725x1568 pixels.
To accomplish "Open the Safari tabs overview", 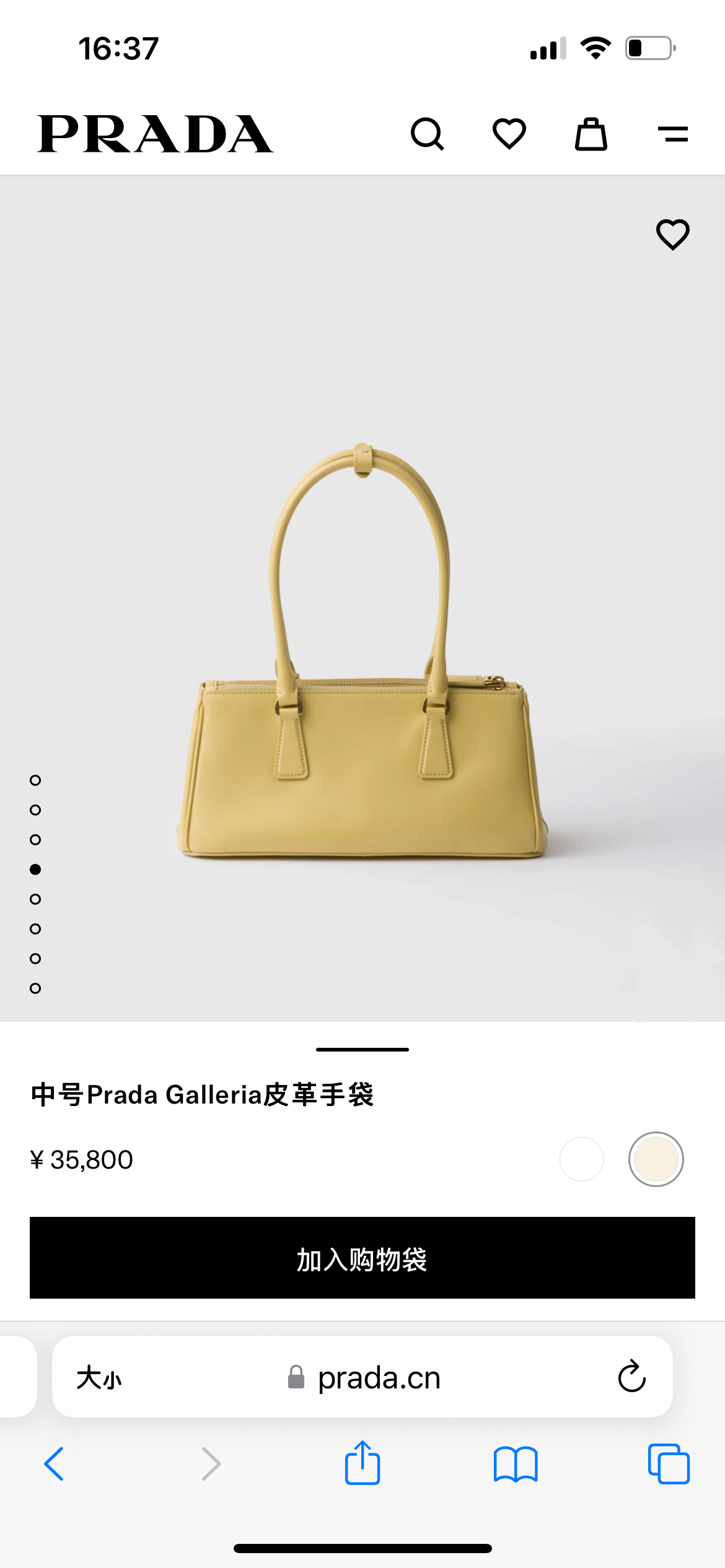I will (668, 1464).
